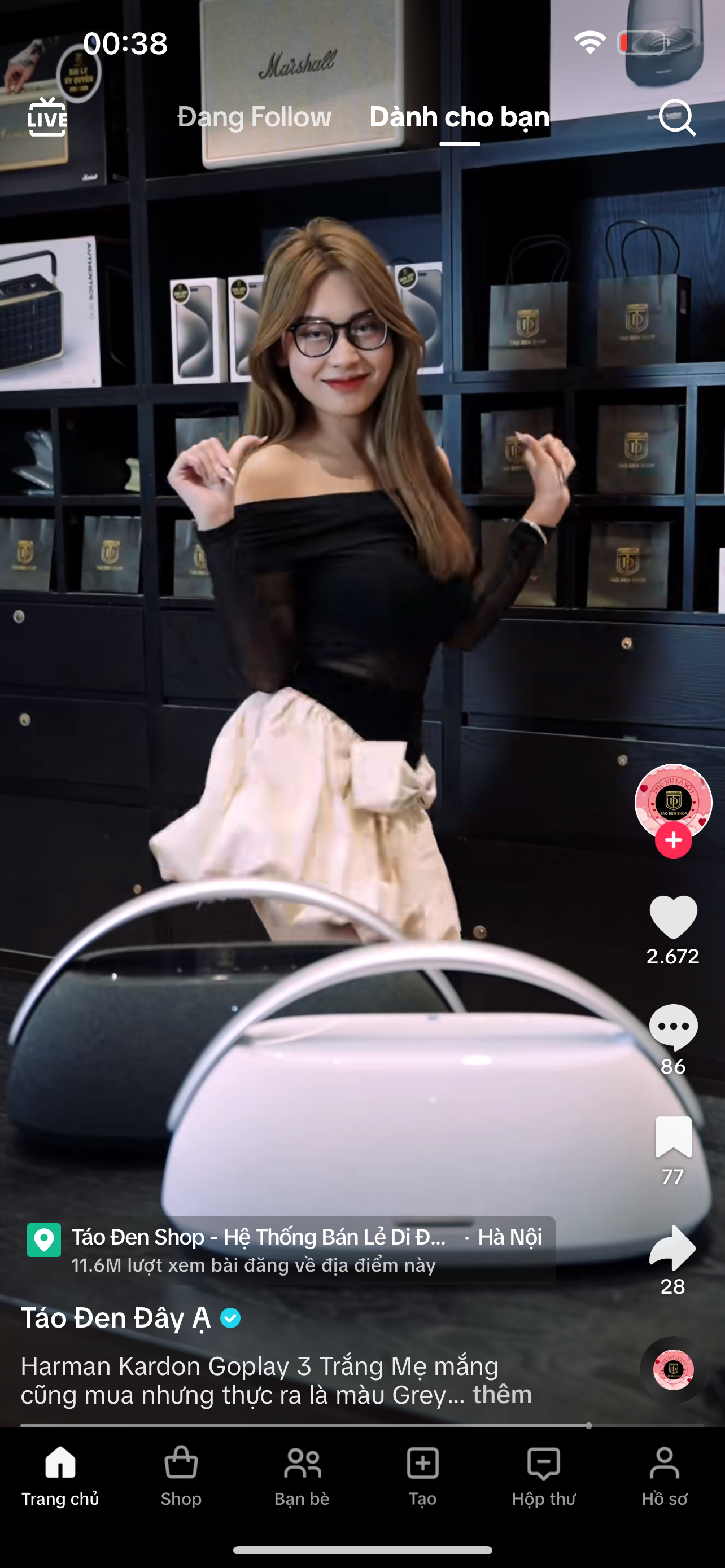725x1568 pixels.
Task: Open the LIVE streams icon
Action: [x=47, y=117]
